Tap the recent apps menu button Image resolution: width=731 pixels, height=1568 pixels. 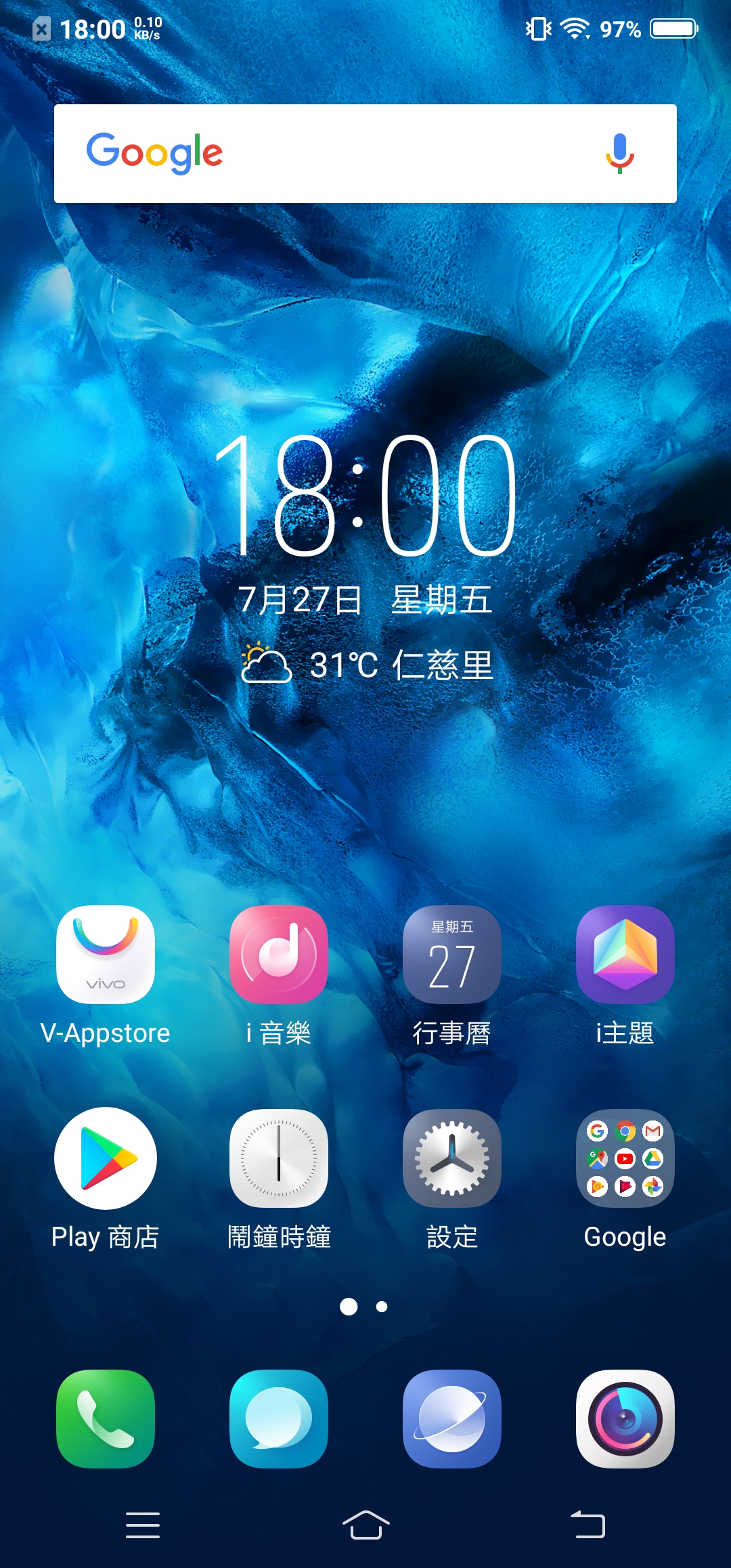tap(143, 1525)
